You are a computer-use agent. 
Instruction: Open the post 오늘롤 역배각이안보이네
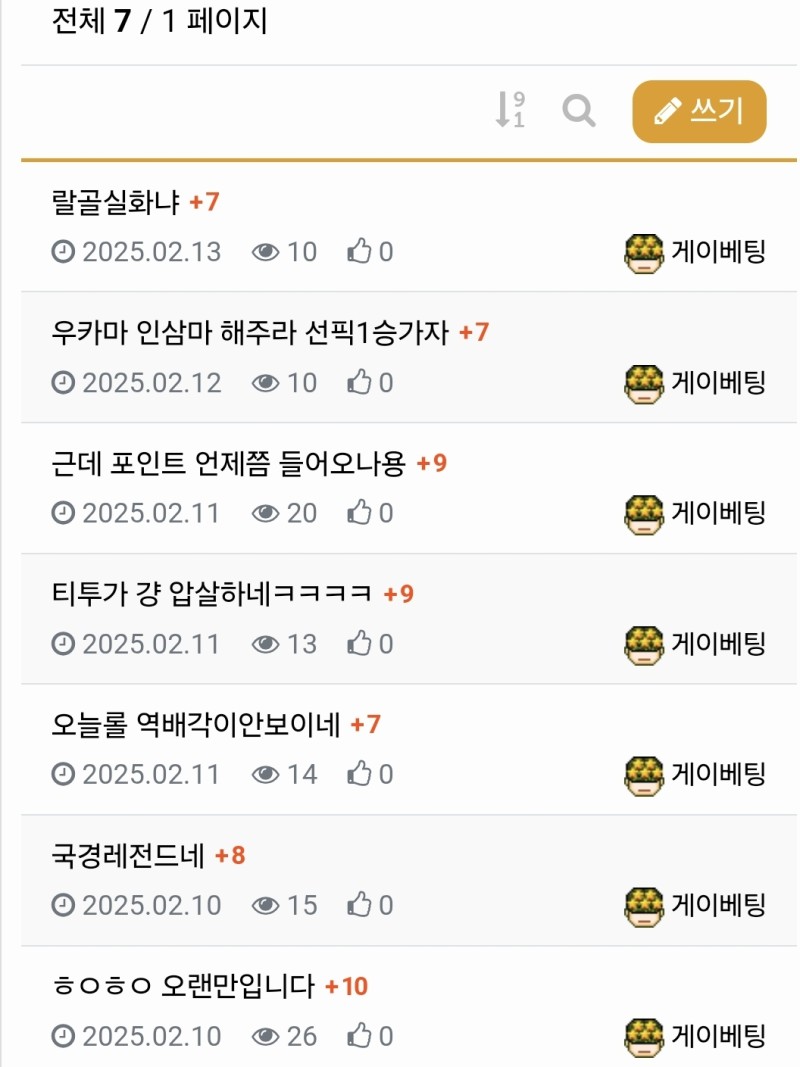[196, 724]
